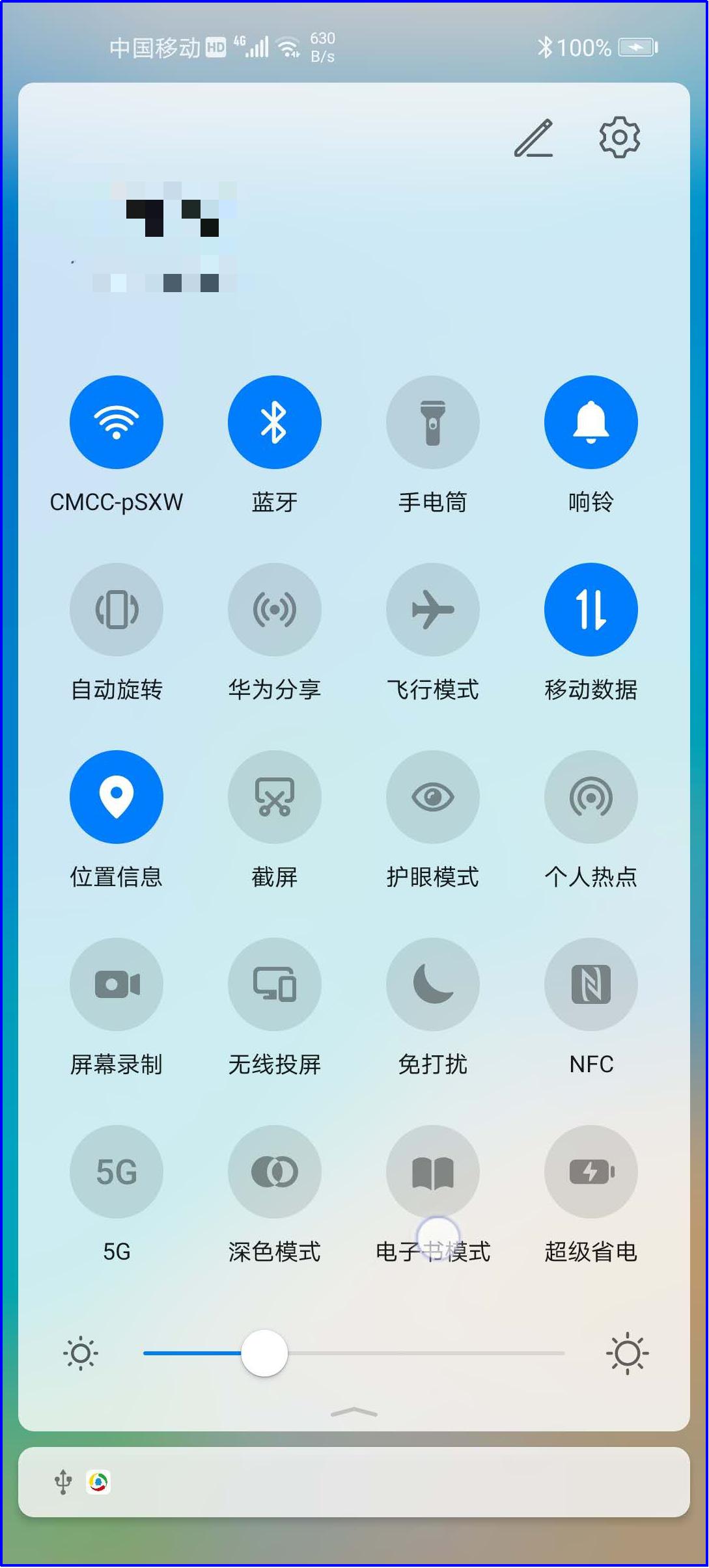
Task: Adjust the brightness slider knob
Action: coord(264,1352)
